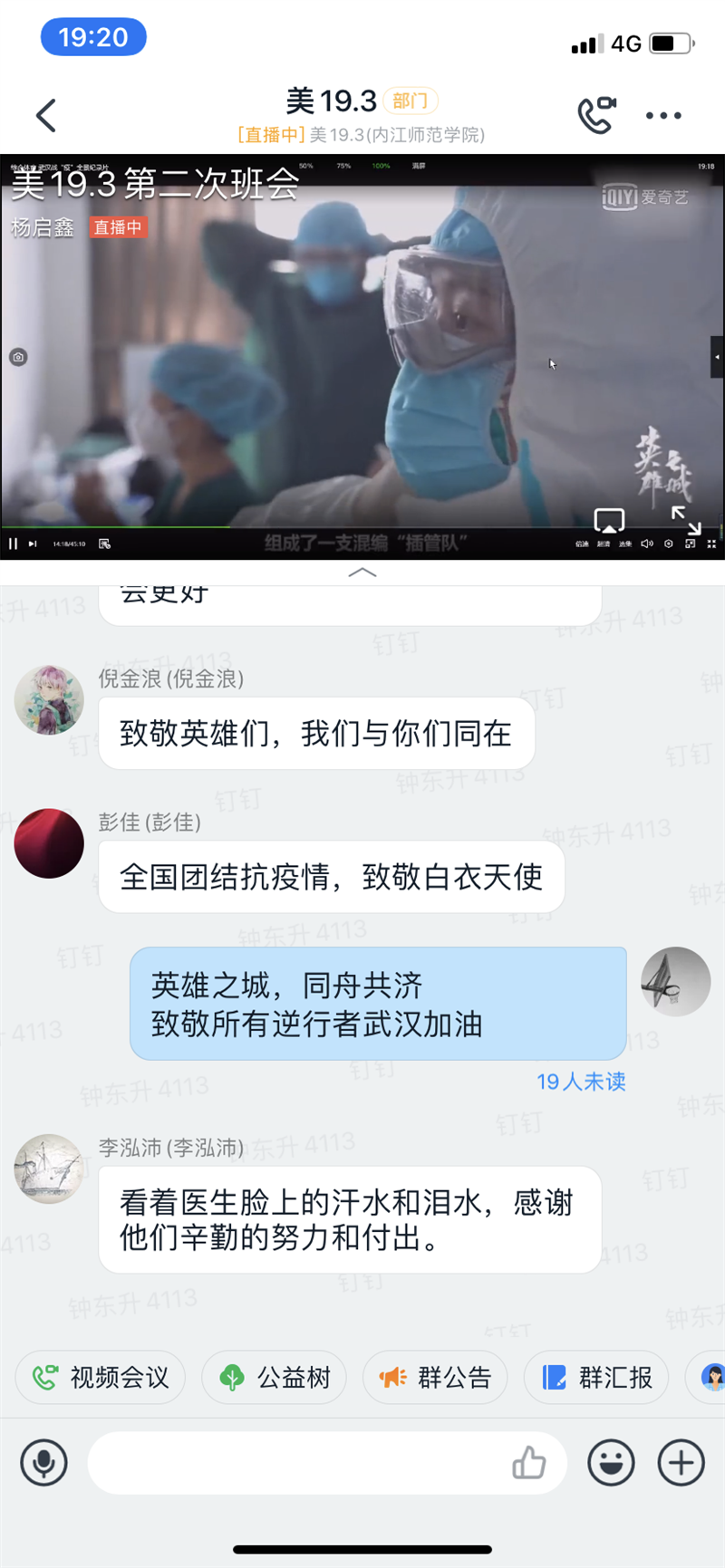Open more attachment options plus
Viewport: 725px width, 1568px height.
tap(681, 1463)
